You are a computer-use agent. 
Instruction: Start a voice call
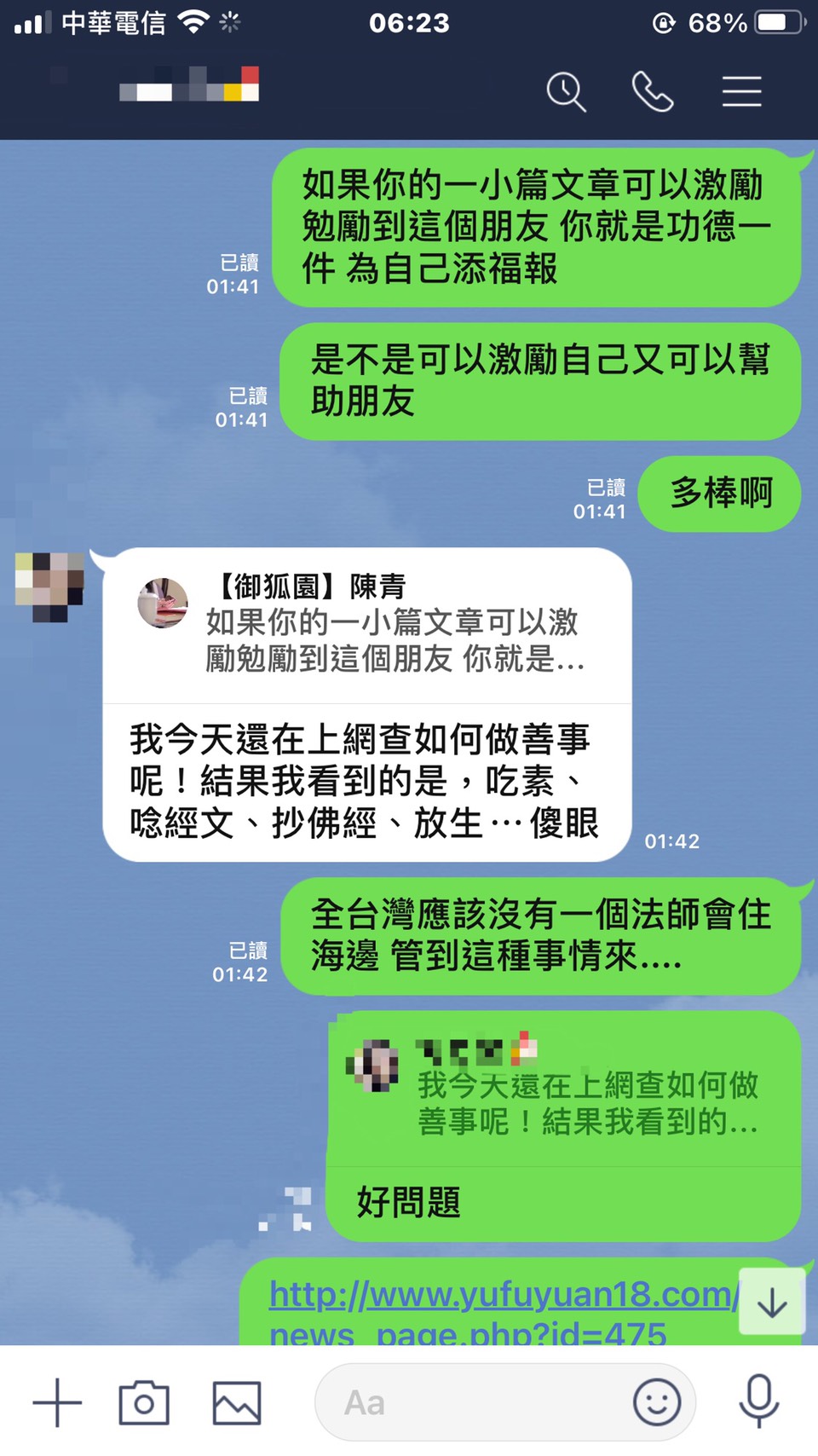pos(653,91)
